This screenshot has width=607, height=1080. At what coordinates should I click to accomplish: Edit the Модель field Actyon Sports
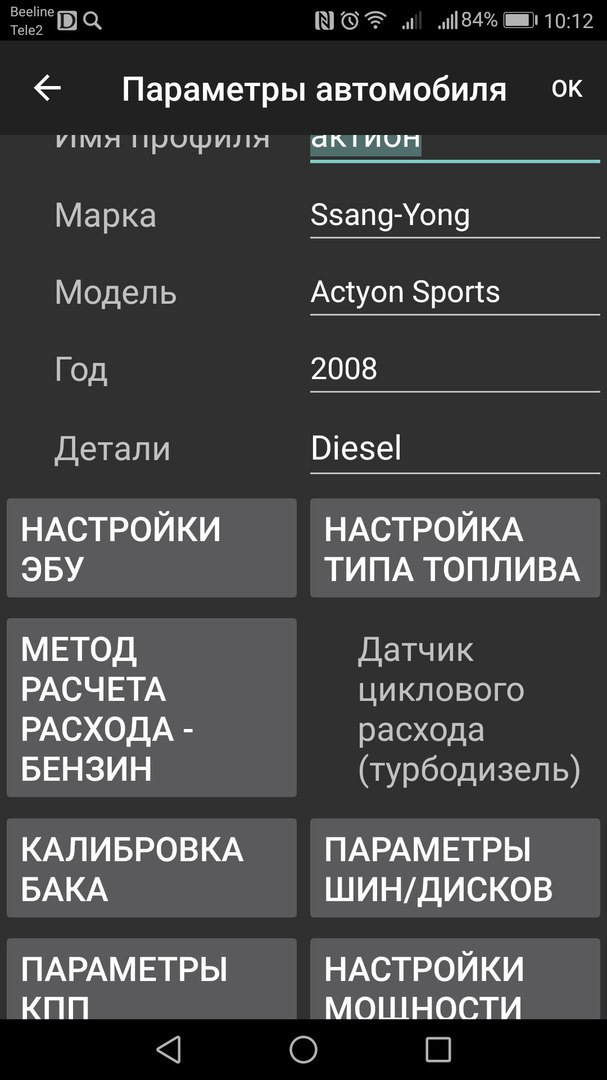(454, 292)
